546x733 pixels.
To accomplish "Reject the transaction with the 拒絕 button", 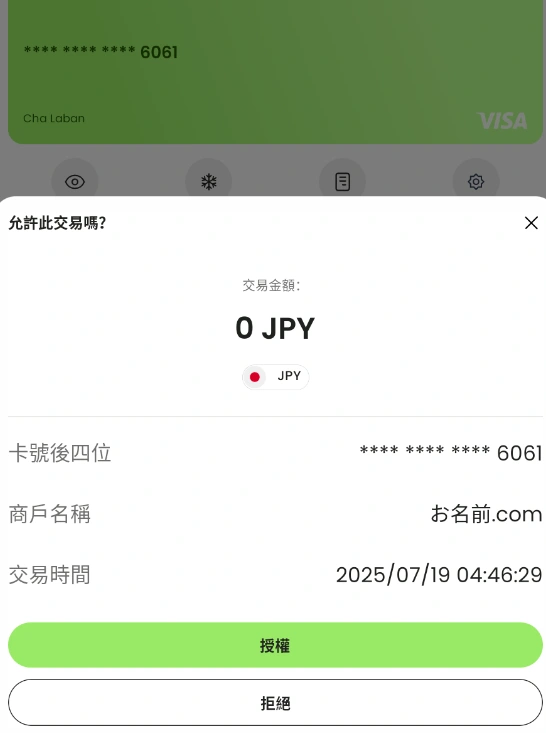I will point(275,703).
